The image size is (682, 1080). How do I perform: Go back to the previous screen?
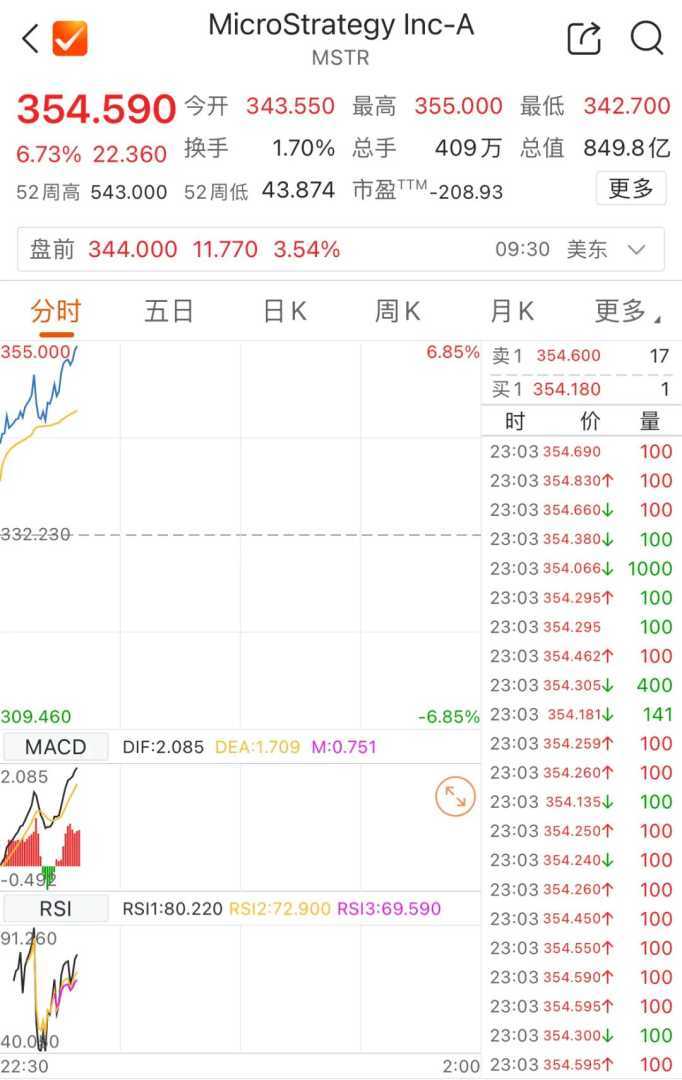(x=30, y=39)
